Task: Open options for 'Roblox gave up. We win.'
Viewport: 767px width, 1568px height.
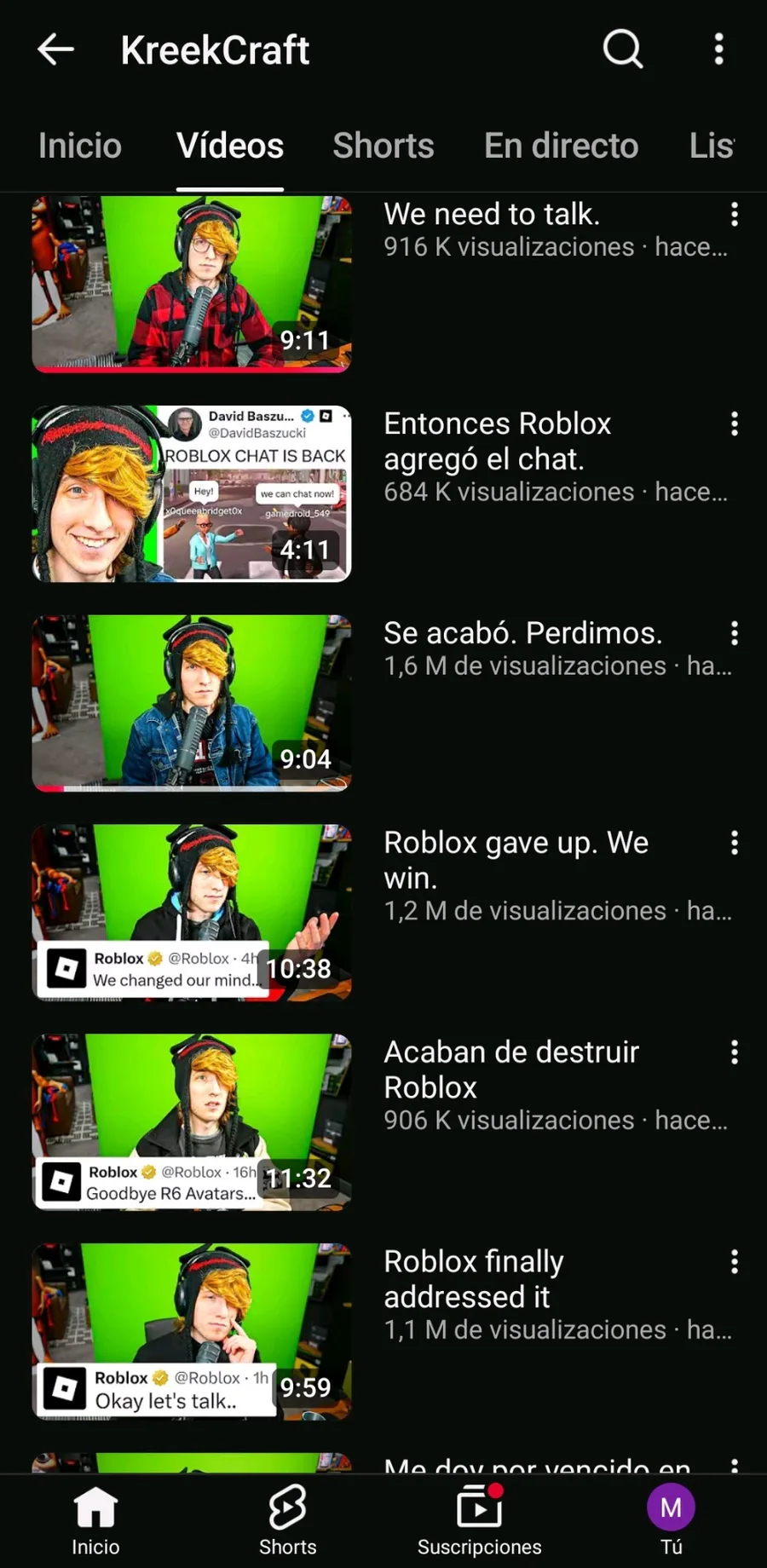Action: click(x=734, y=844)
